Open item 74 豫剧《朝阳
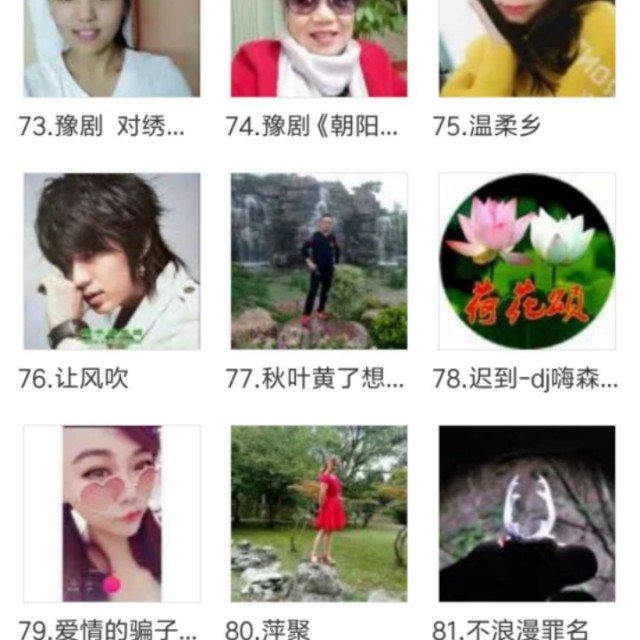640x640 pixels. pos(318,48)
